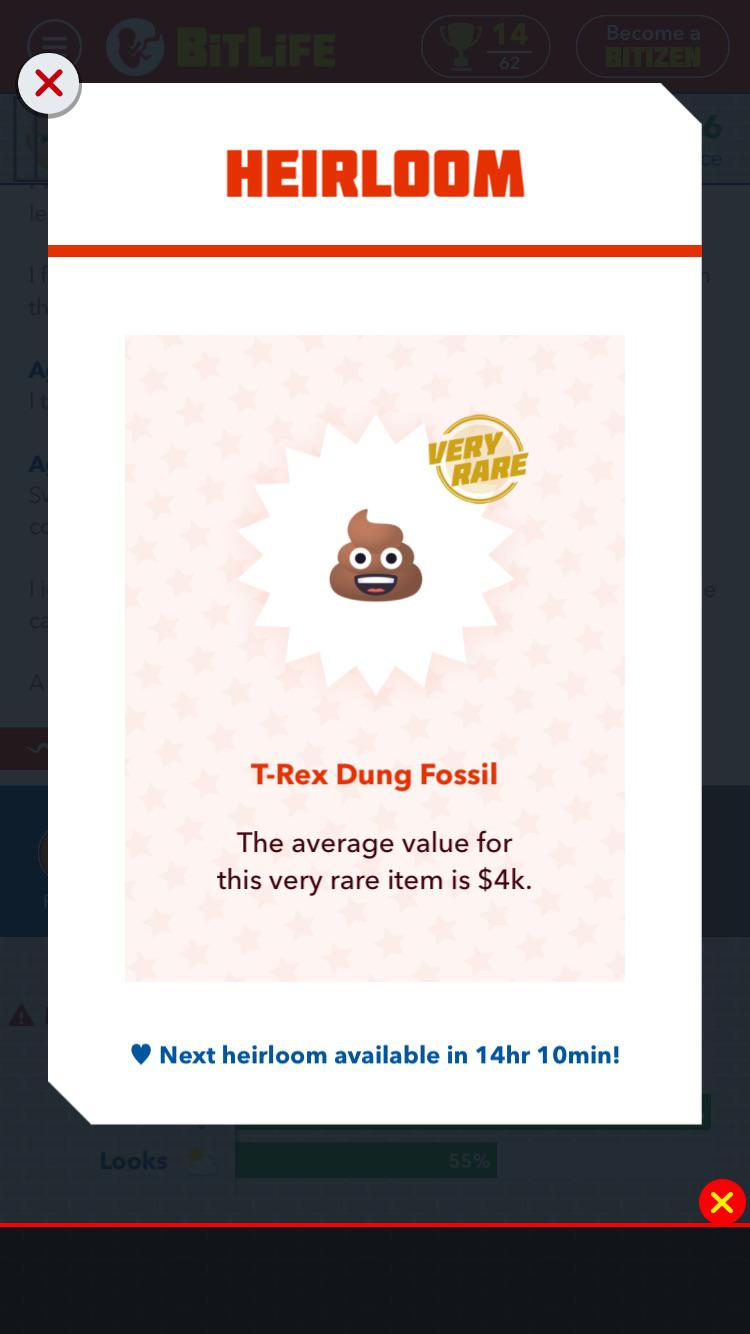This screenshot has width=750, height=1334.
Task: Close the banner ad with the red X
Action: pyautogui.click(x=722, y=1202)
